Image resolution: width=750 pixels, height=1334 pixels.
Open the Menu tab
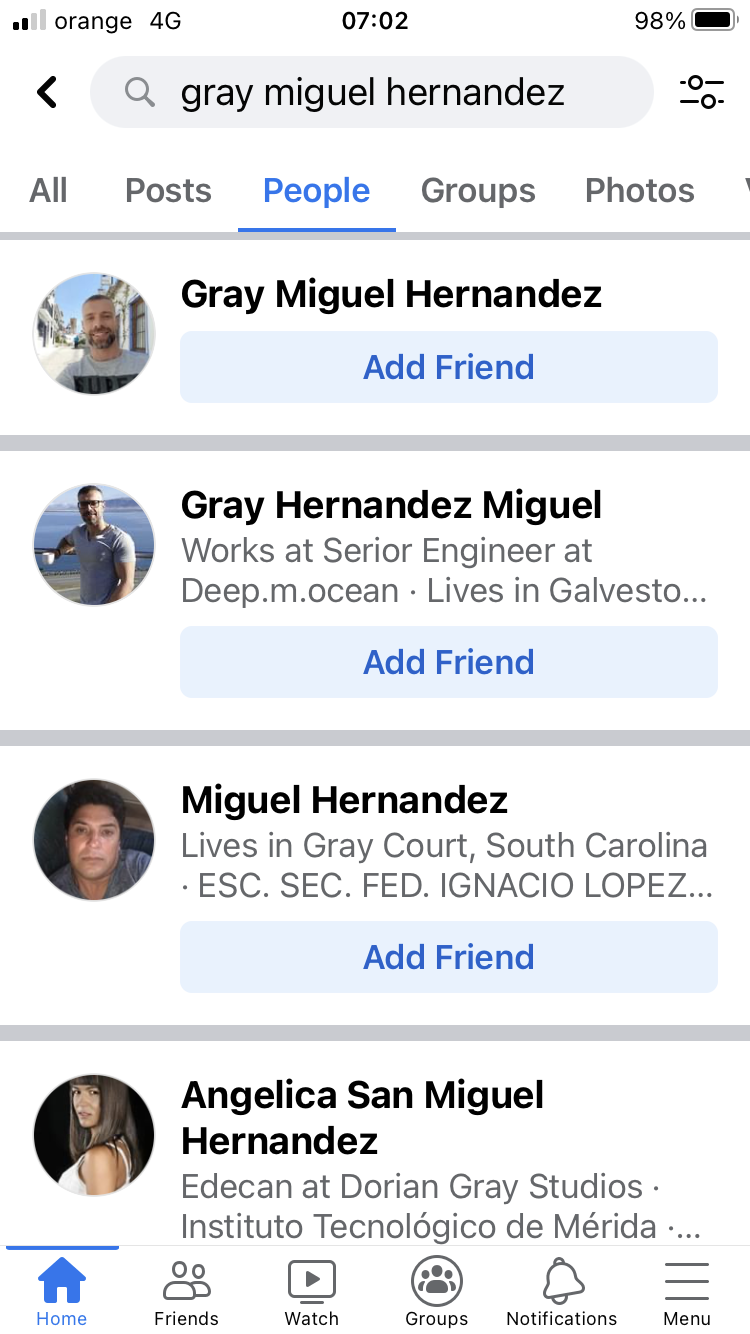687,1291
